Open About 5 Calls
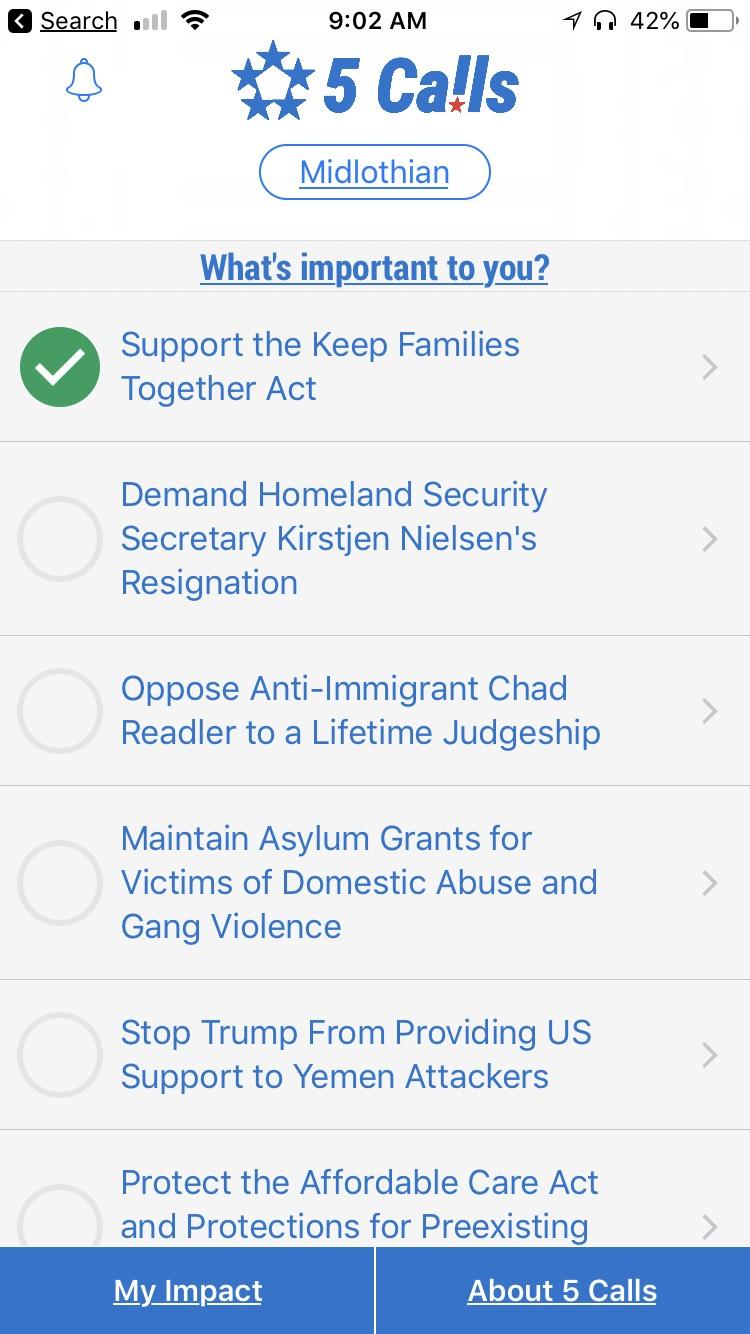Image resolution: width=750 pixels, height=1334 pixels. click(562, 1290)
